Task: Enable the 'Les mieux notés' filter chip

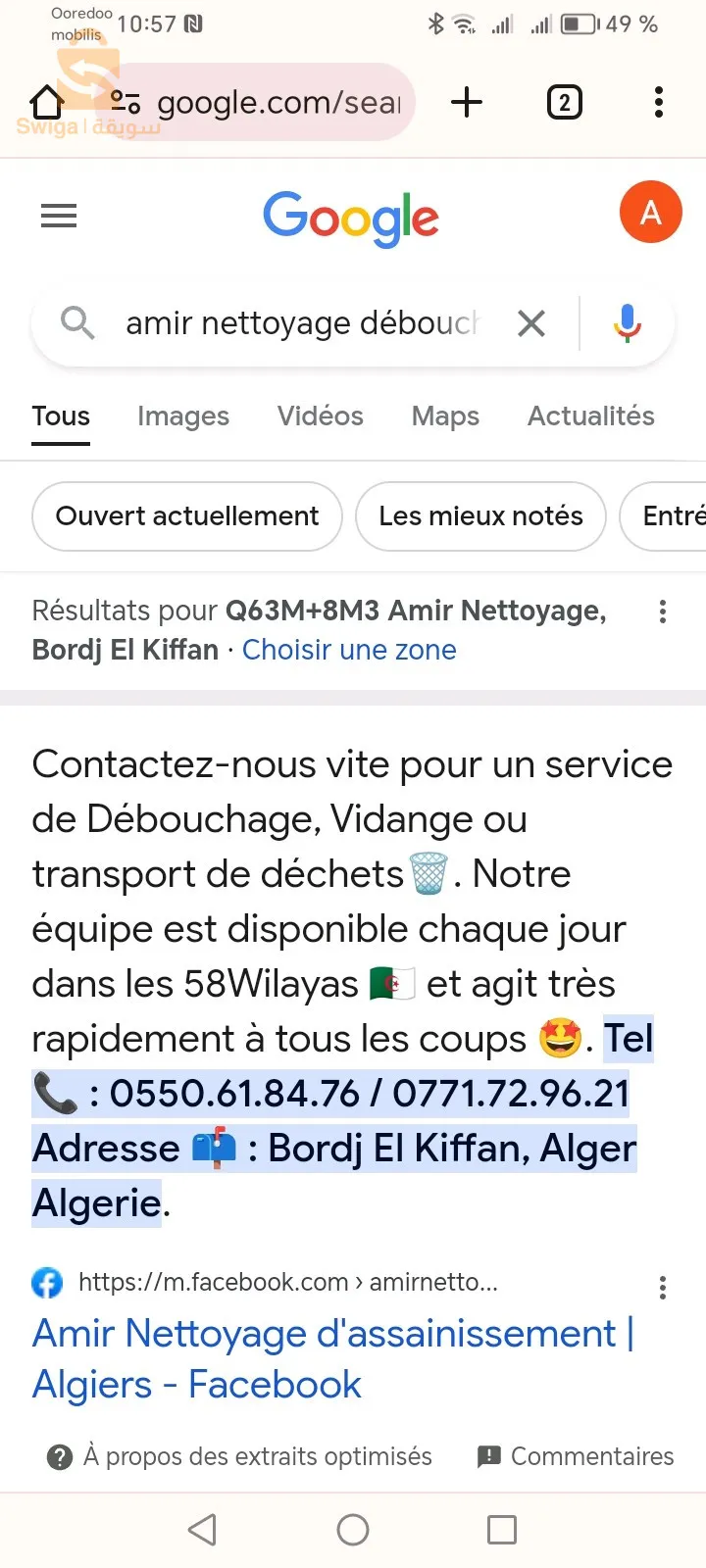Action: (480, 516)
